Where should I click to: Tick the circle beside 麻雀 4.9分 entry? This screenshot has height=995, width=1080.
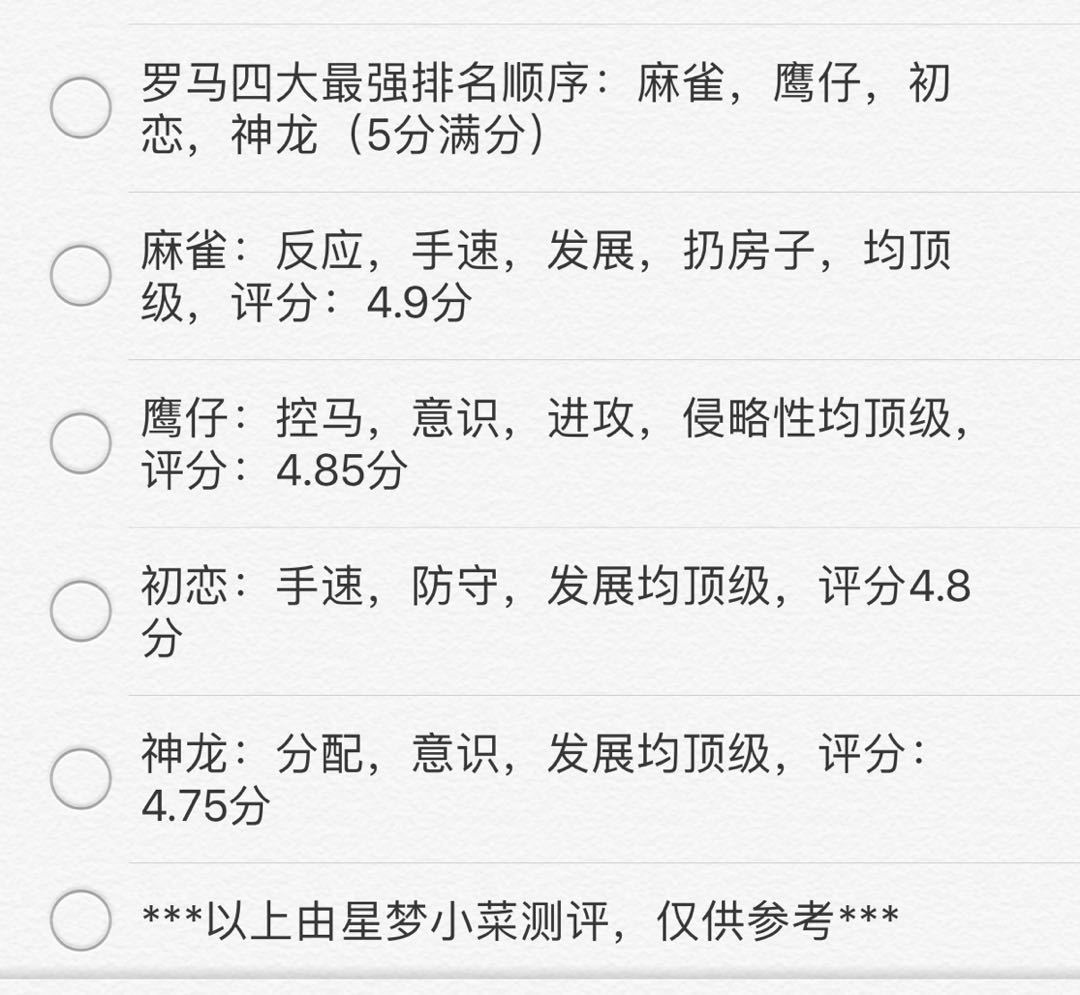(x=81, y=275)
